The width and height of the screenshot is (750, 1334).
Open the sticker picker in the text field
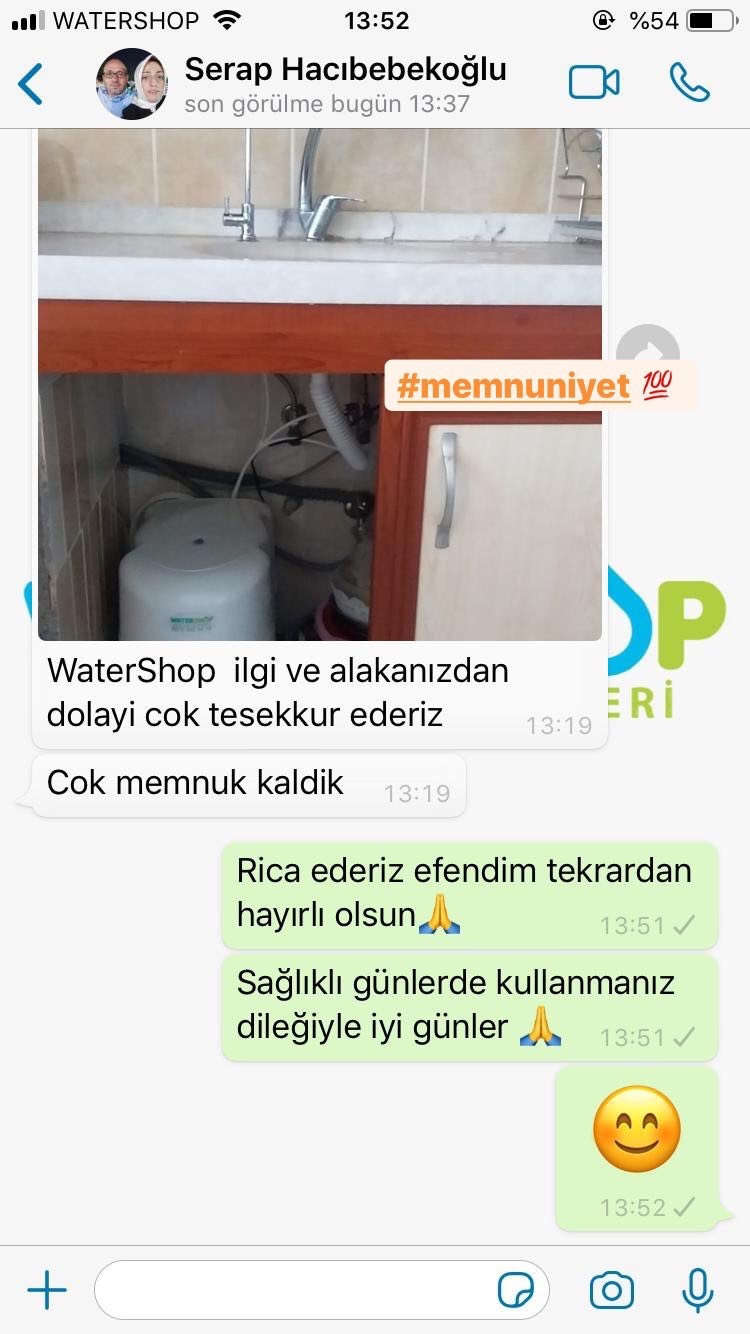(x=516, y=1291)
